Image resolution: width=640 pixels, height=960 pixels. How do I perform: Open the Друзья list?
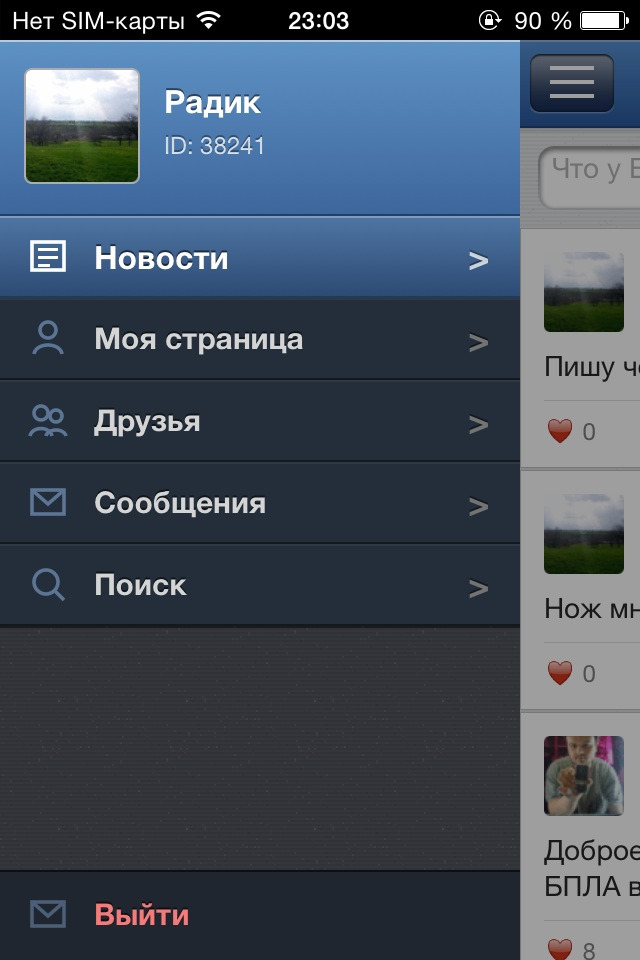pos(260,421)
